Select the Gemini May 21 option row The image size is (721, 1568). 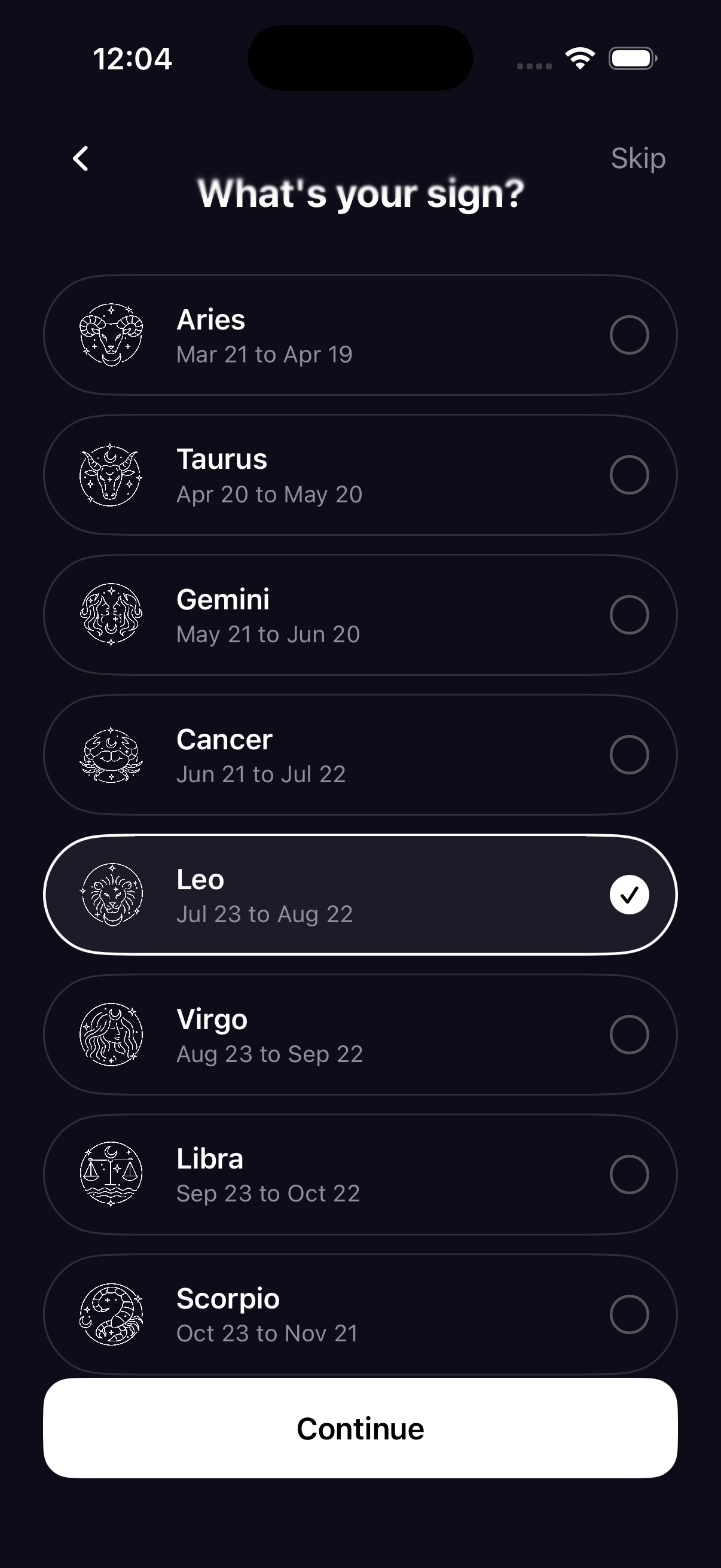pyautogui.click(x=360, y=615)
